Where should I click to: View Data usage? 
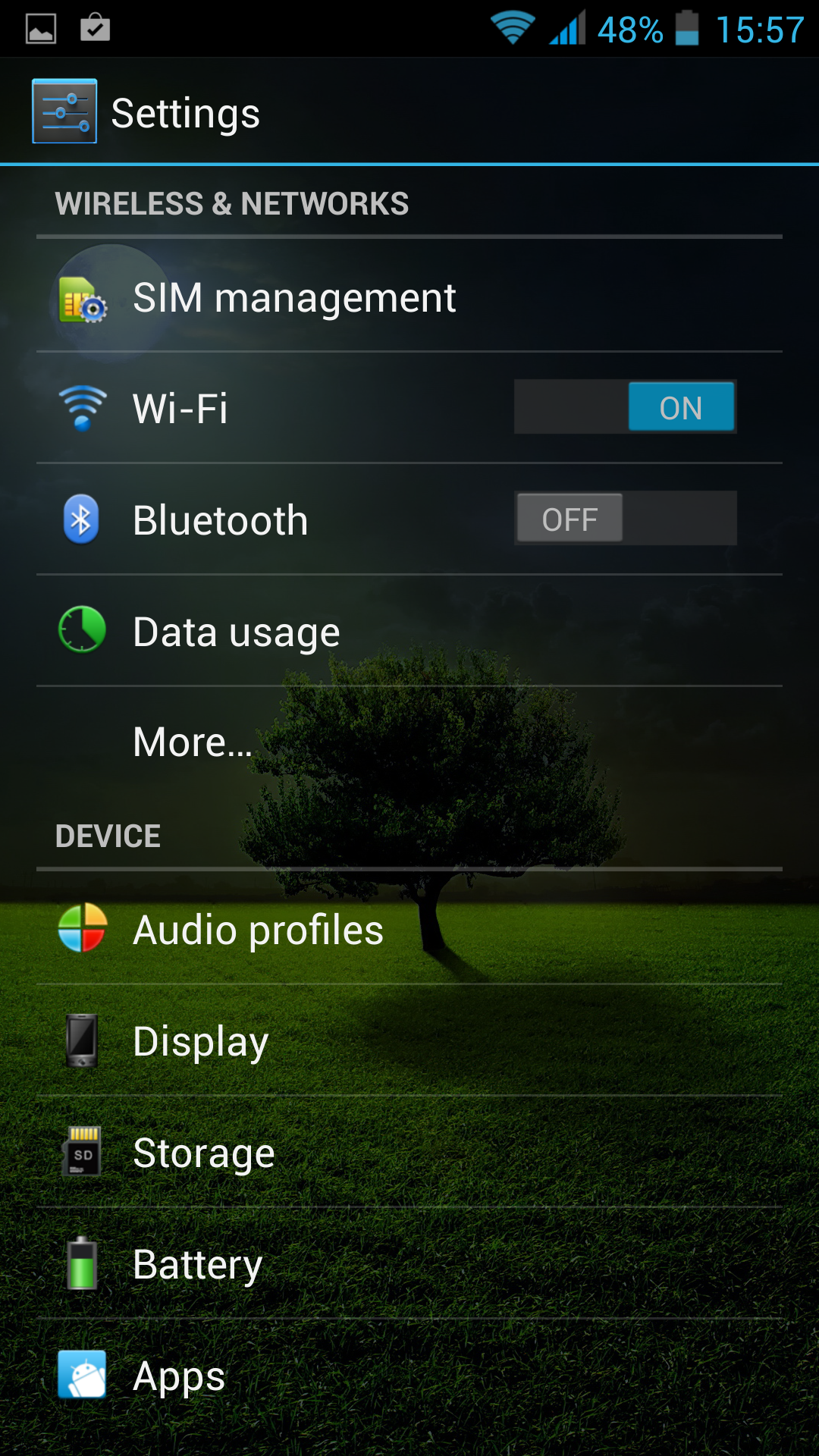409,631
